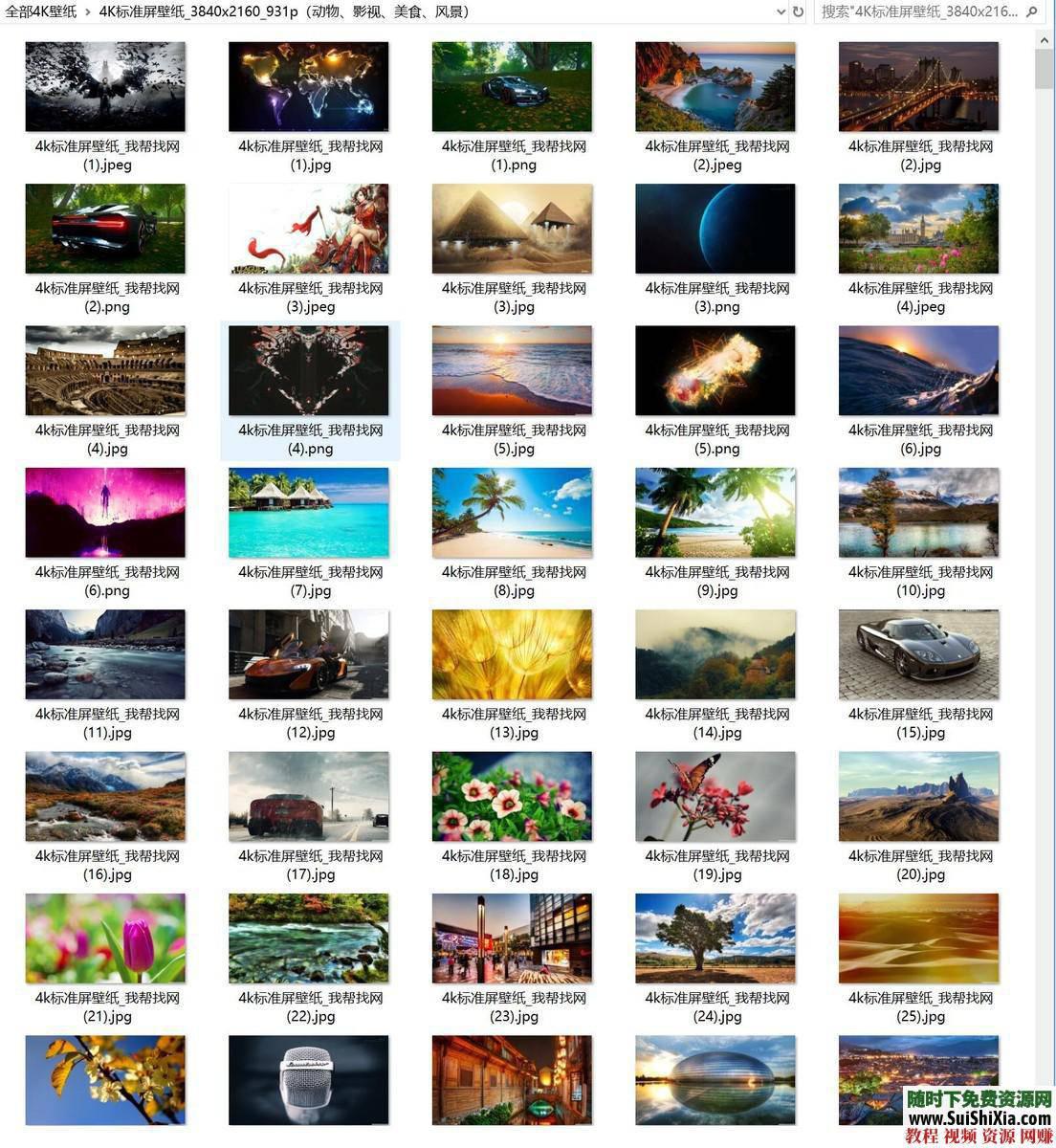Open the pyramids wallpaper (3).jpg
Image resolution: width=1056 pixels, height=1148 pixels.
(x=512, y=230)
